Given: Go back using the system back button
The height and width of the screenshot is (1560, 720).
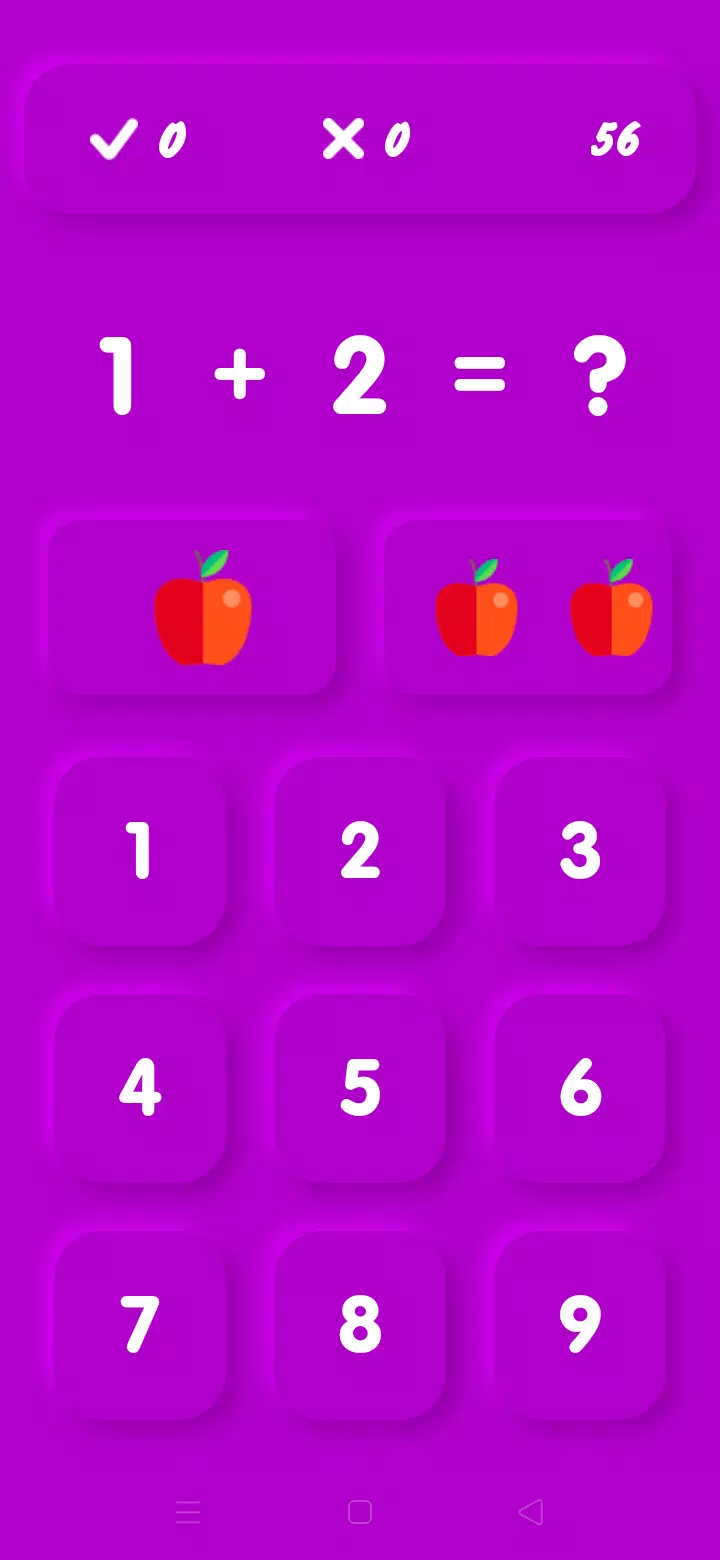Looking at the screenshot, I should pyautogui.click(x=531, y=1512).
